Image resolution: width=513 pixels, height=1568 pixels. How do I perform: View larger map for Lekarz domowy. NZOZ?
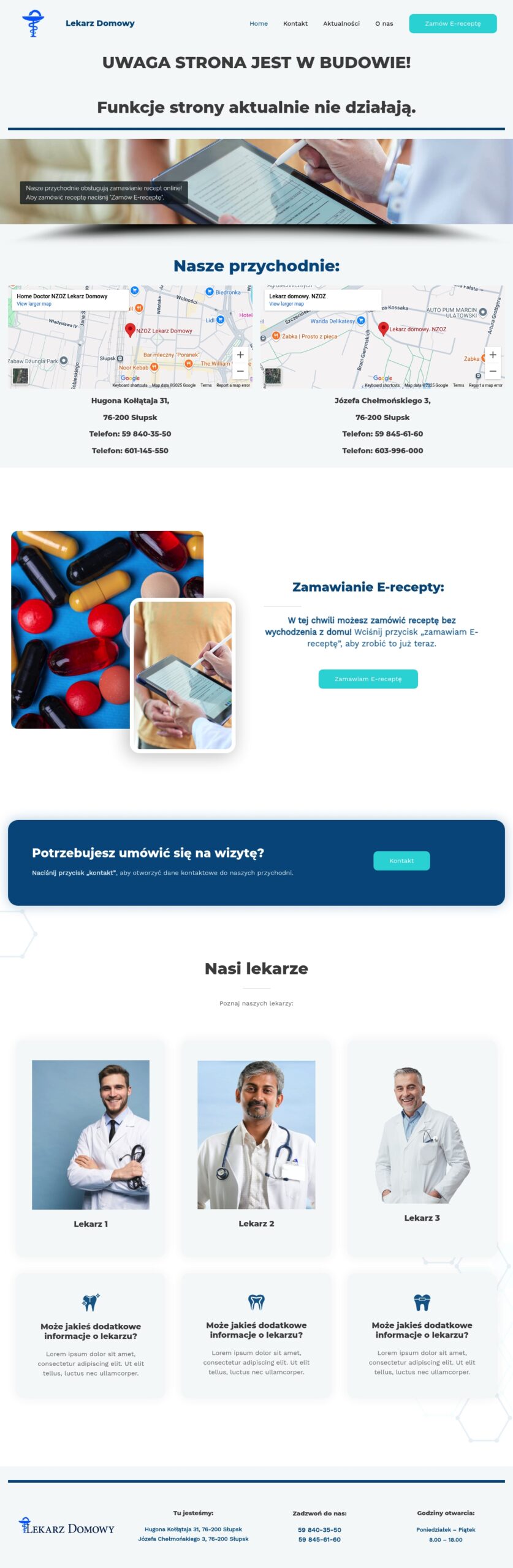coord(286,304)
